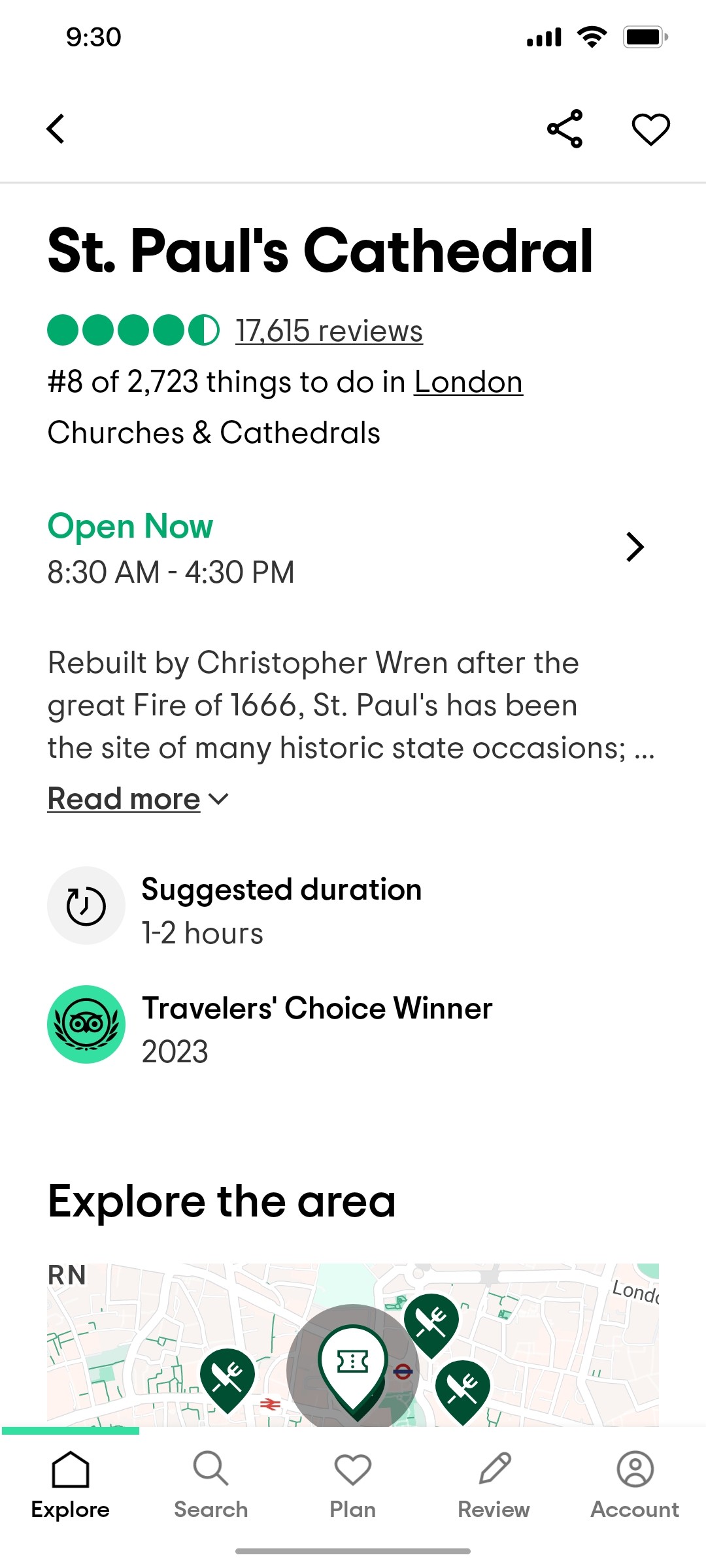Viewport: 706px width, 1568px height.
Task: Tap the suggested duration clock icon
Action: [86, 905]
